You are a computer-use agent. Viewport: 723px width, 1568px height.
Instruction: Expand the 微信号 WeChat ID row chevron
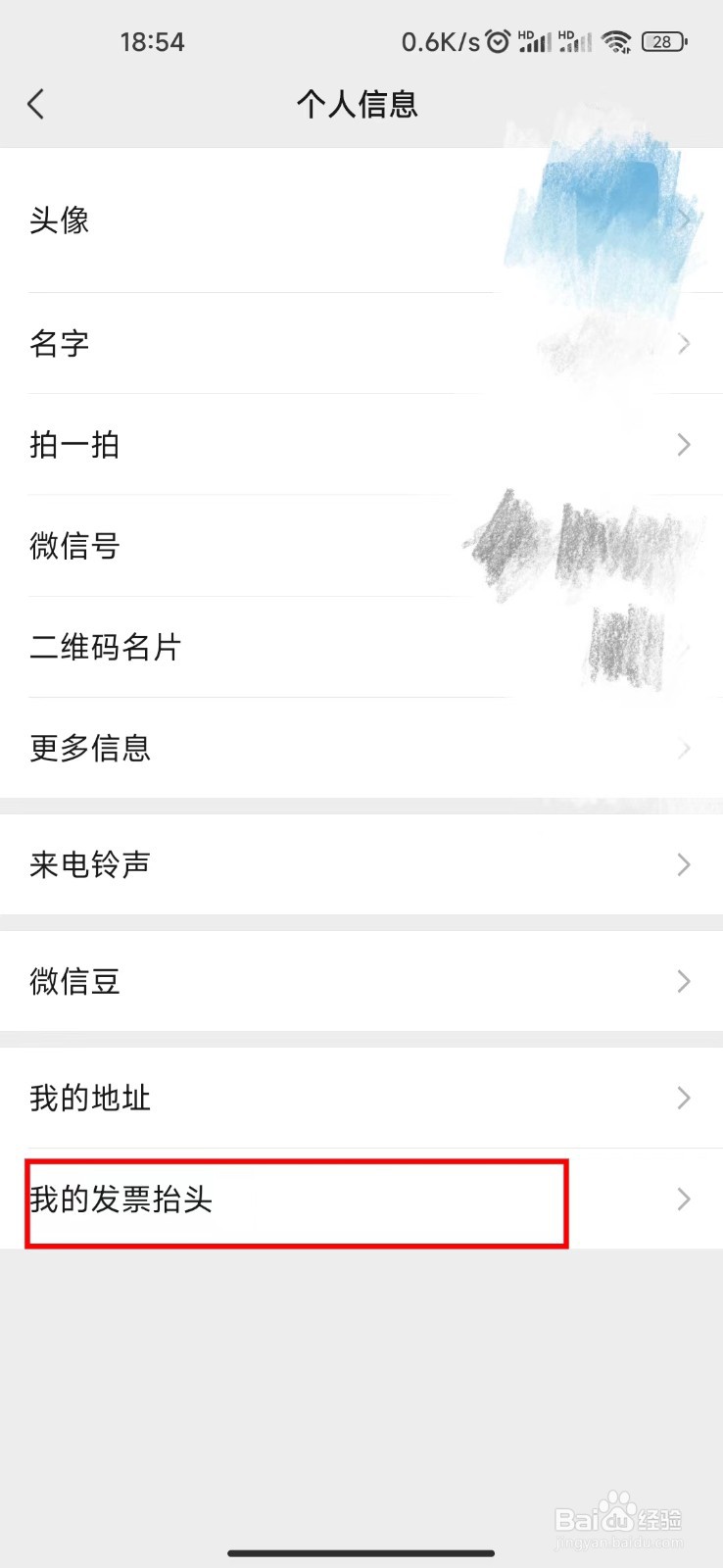click(684, 546)
